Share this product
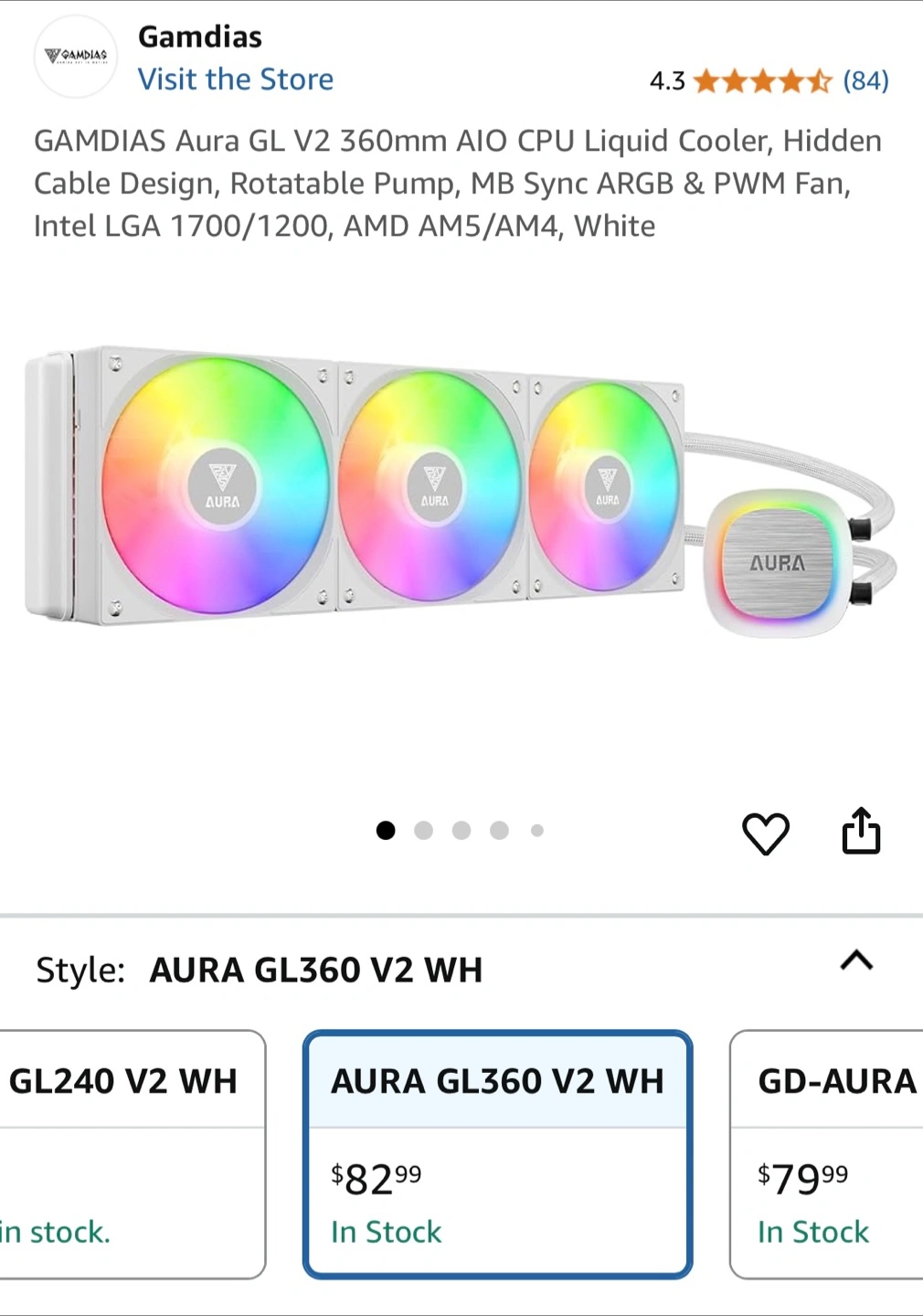 click(x=860, y=832)
